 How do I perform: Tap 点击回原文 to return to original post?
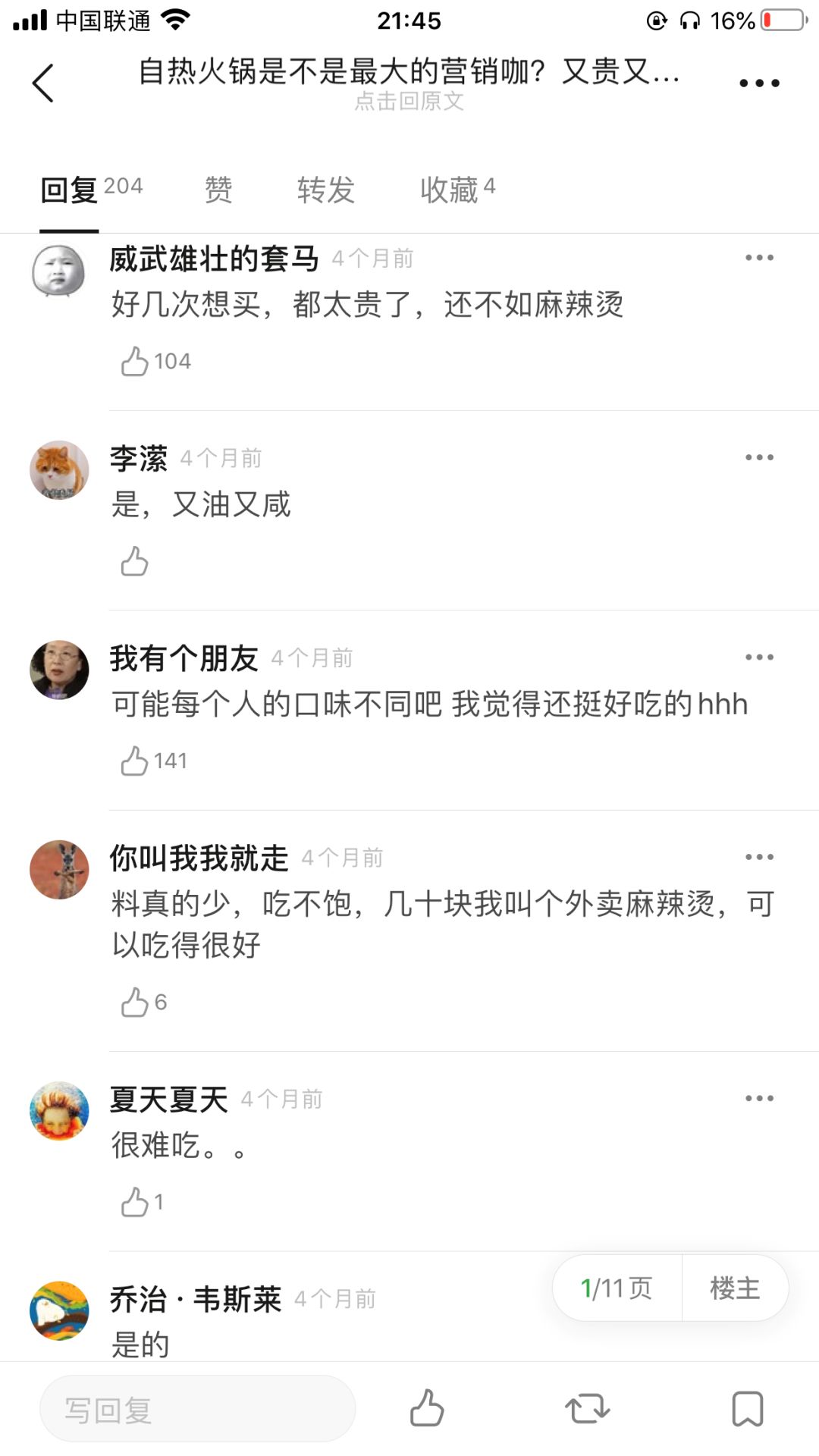[409, 101]
